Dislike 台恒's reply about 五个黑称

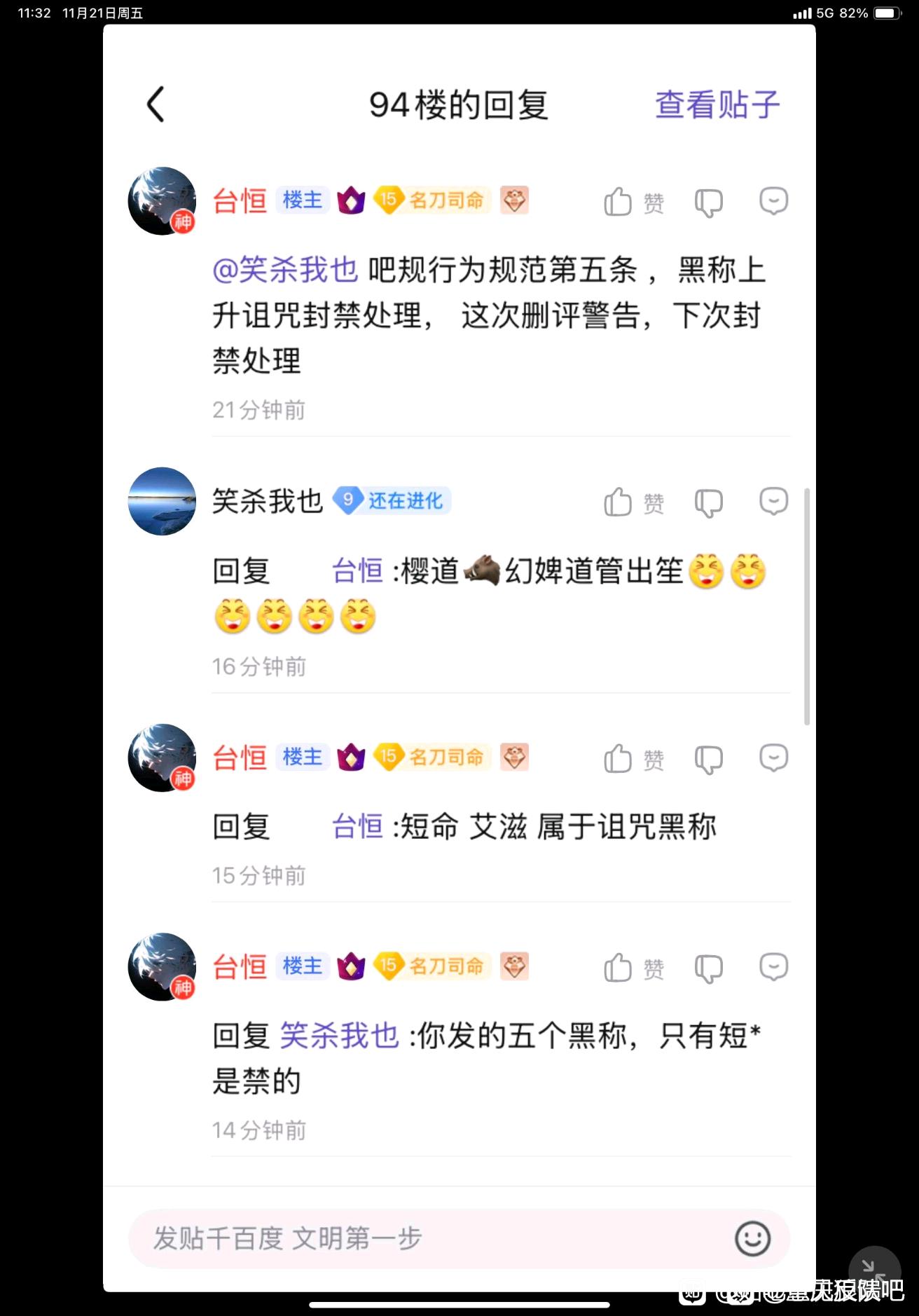tap(708, 968)
